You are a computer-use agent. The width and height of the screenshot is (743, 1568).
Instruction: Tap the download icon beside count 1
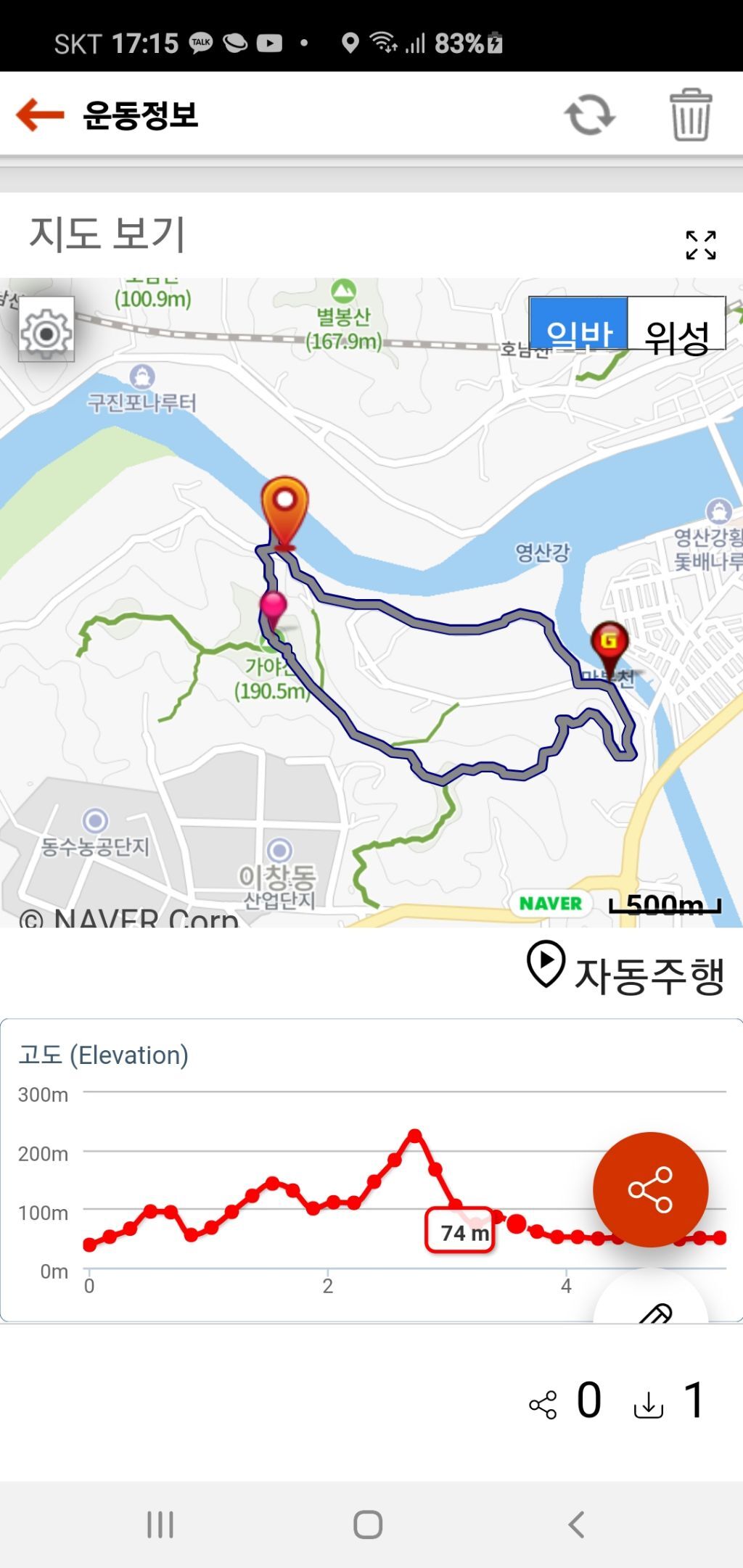pyautogui.click(x=648, y=1404)
